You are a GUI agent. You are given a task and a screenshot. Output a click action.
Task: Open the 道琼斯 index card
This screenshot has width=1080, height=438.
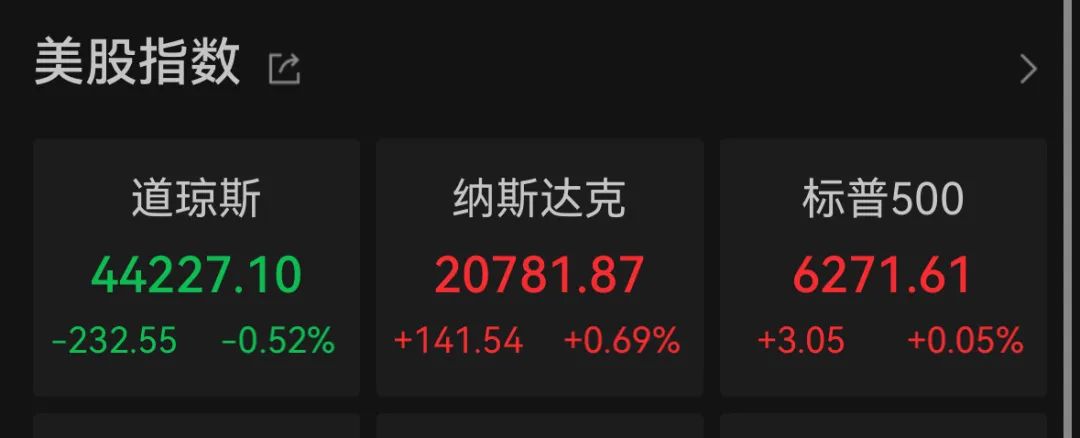coord(196,267)
